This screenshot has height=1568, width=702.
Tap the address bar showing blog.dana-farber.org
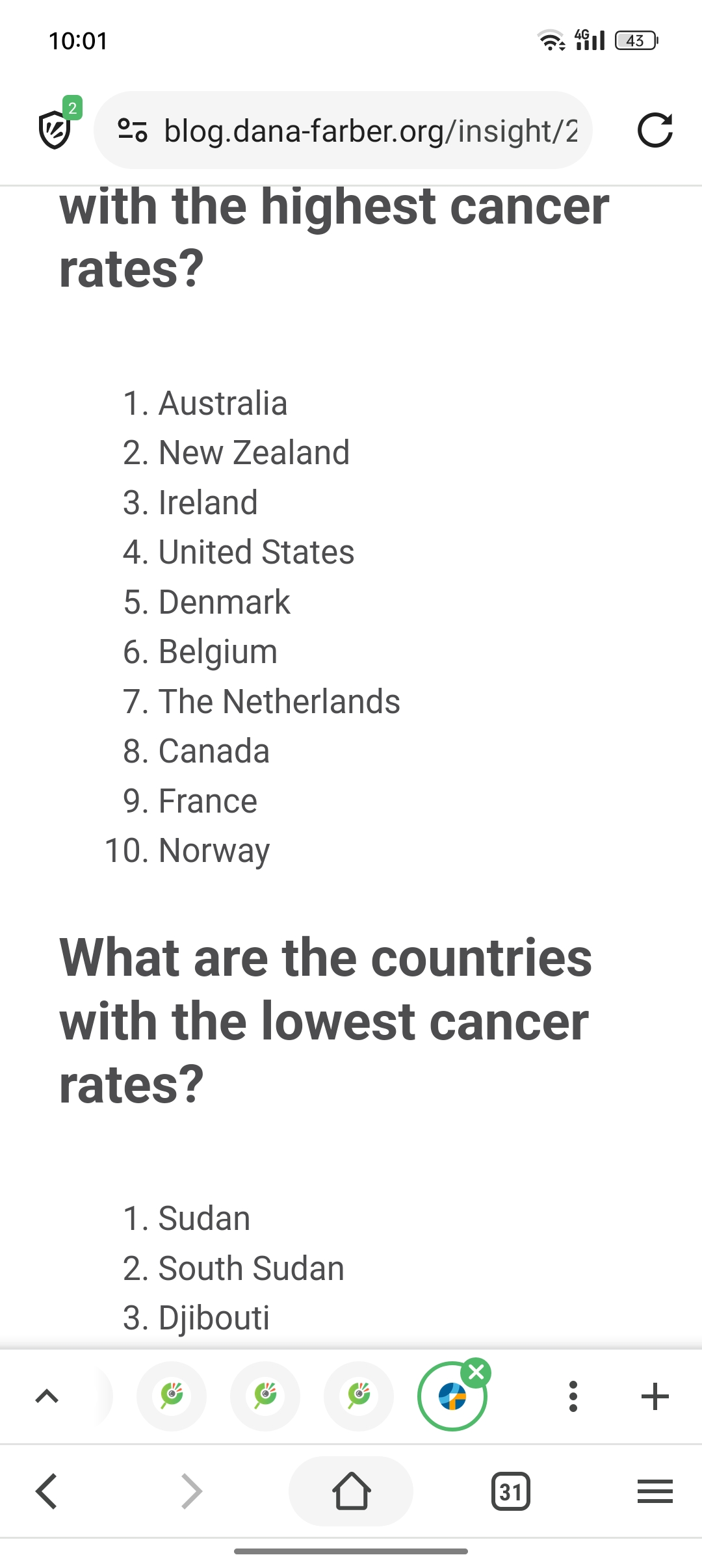(369, 131)
